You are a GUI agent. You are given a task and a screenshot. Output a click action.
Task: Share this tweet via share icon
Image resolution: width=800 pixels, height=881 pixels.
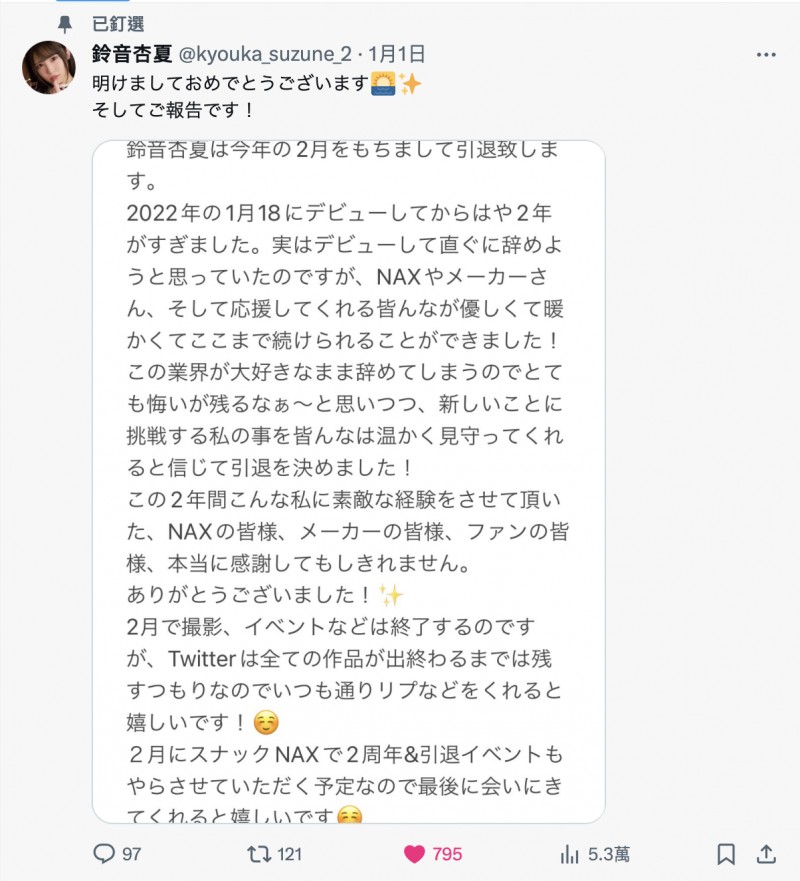pyautogui.click(x=765, y=853)
